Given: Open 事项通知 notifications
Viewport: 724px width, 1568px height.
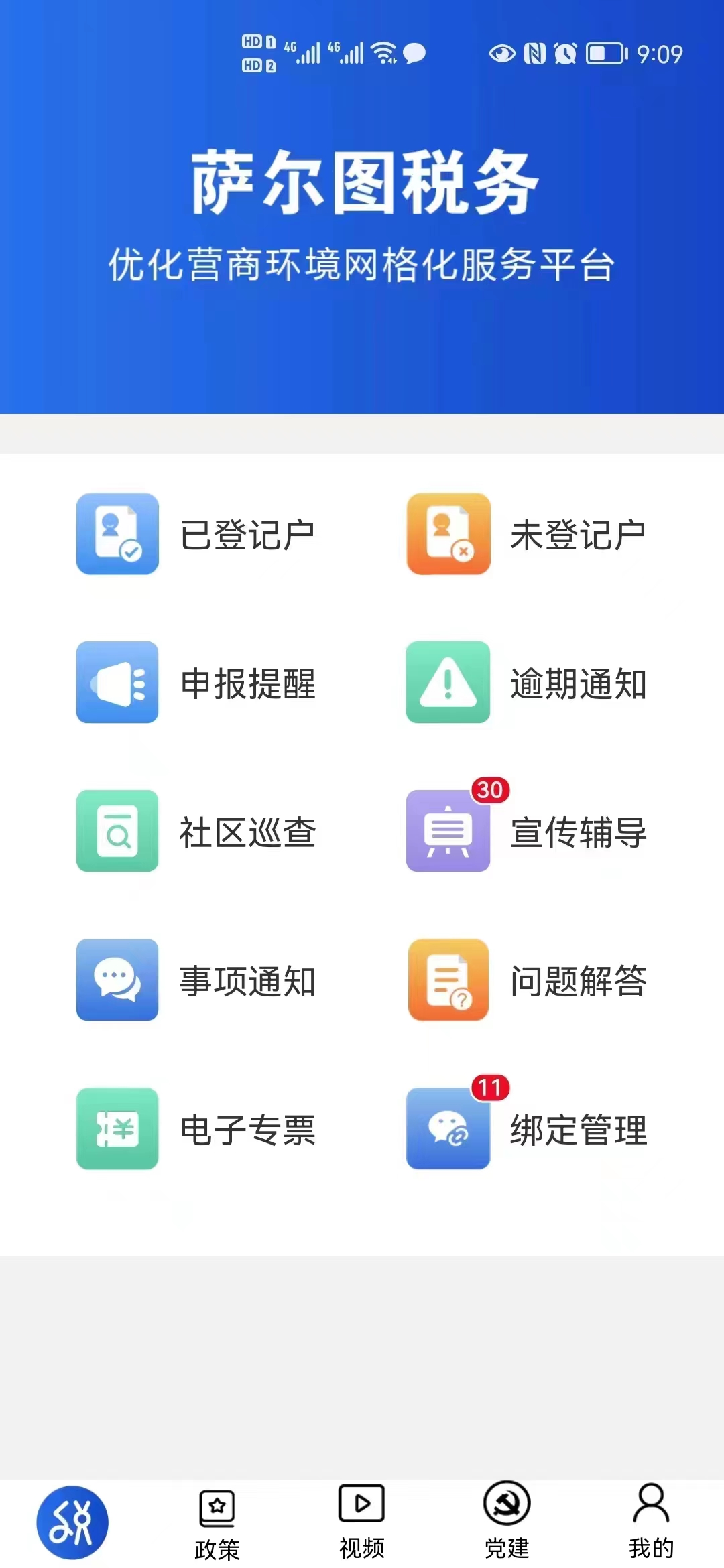Looking at the screenshot, I should (195, 980).
